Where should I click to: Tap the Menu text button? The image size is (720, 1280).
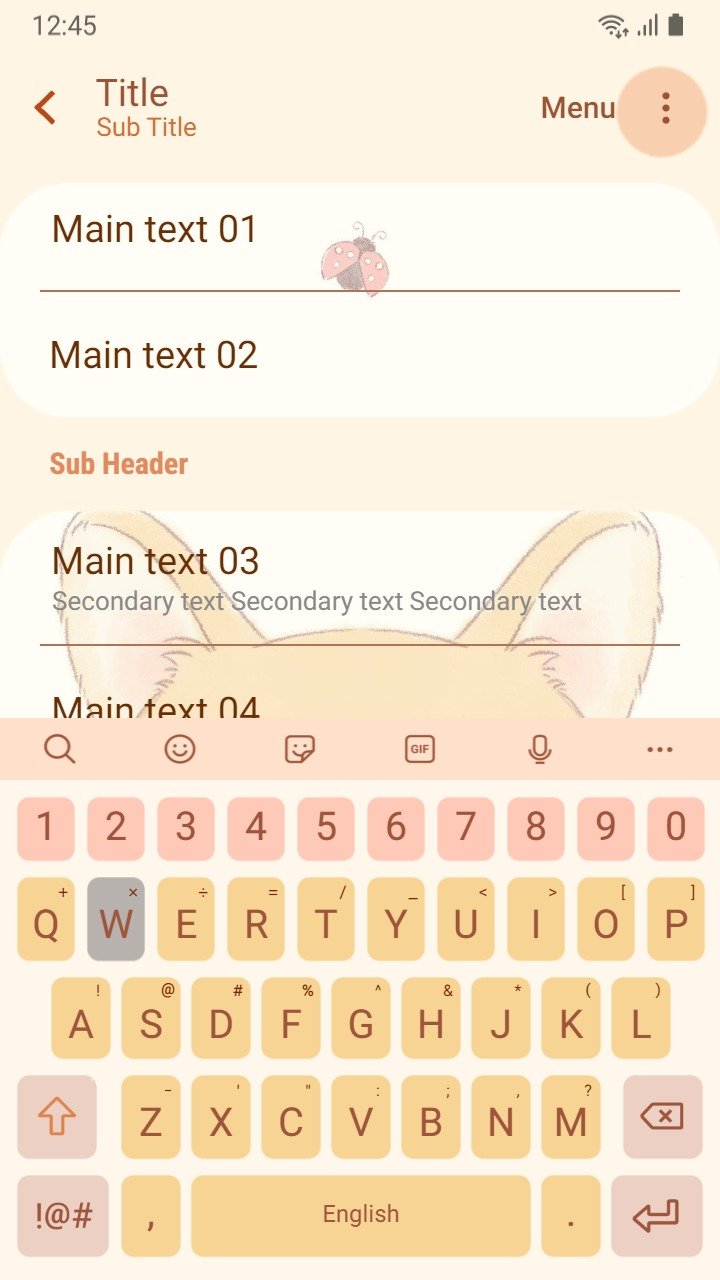coord(578,108)
